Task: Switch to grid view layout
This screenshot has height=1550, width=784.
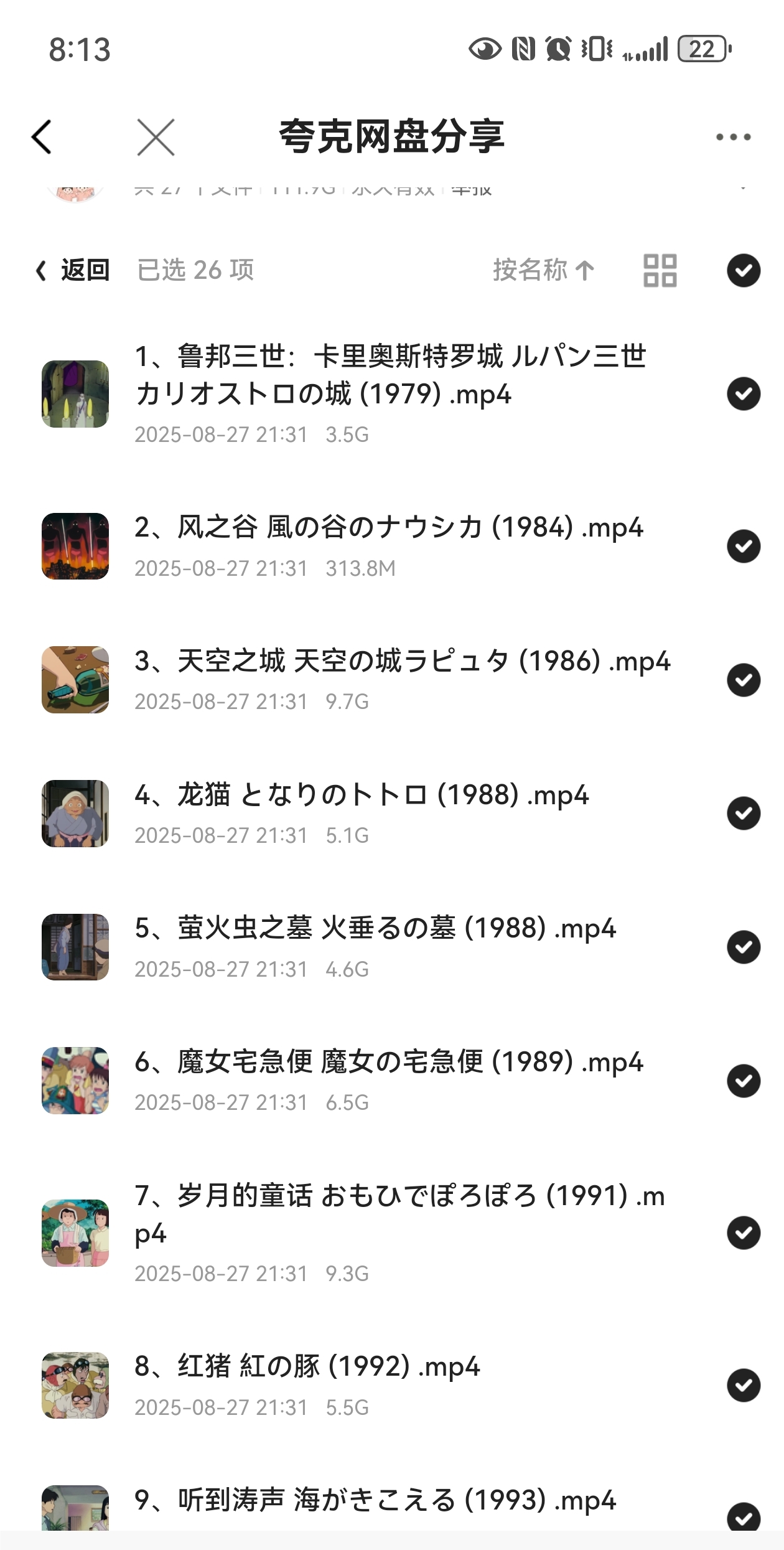Action: tap(660, 271)
